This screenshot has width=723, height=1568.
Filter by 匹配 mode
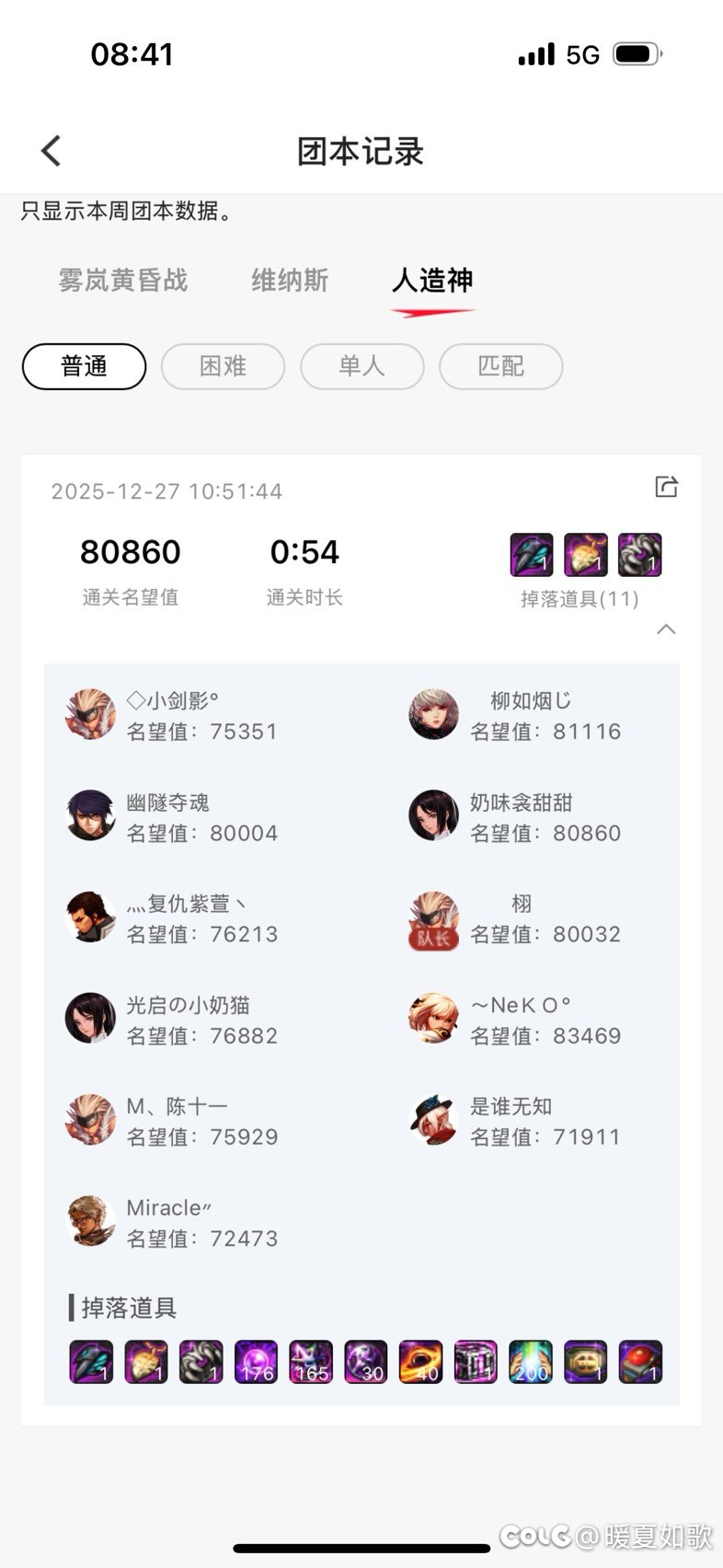point(500,366)
